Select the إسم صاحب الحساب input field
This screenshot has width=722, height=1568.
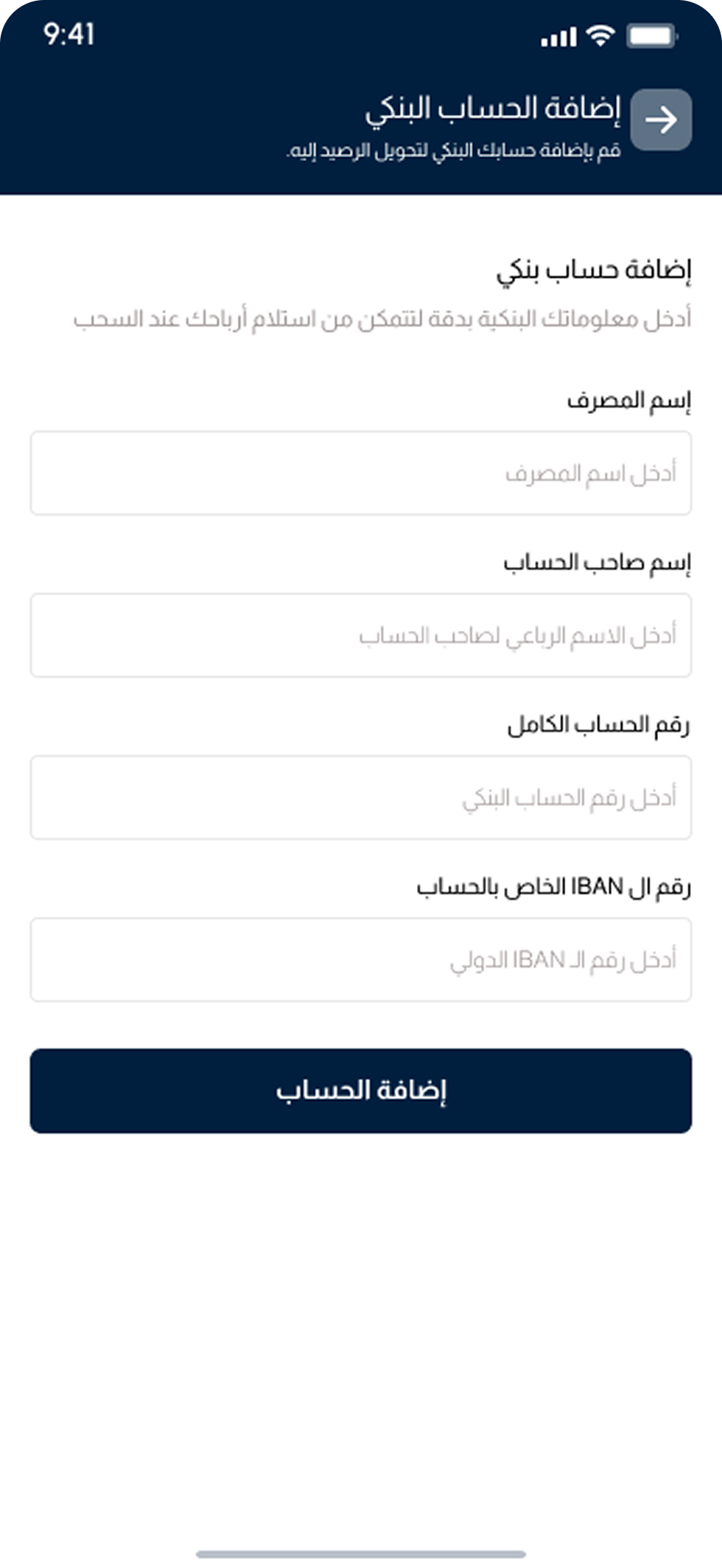click(361, 634)
